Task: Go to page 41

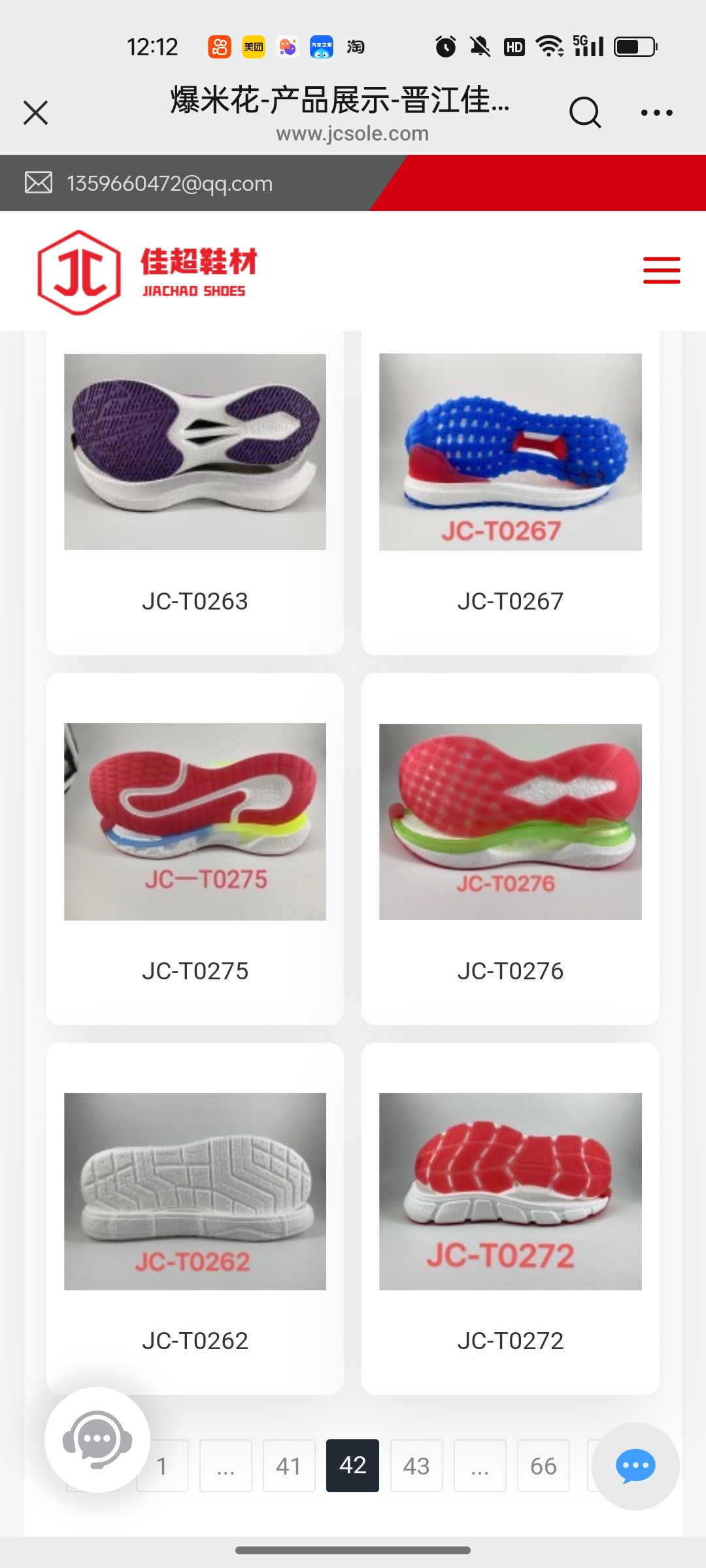Action: 289,1465
